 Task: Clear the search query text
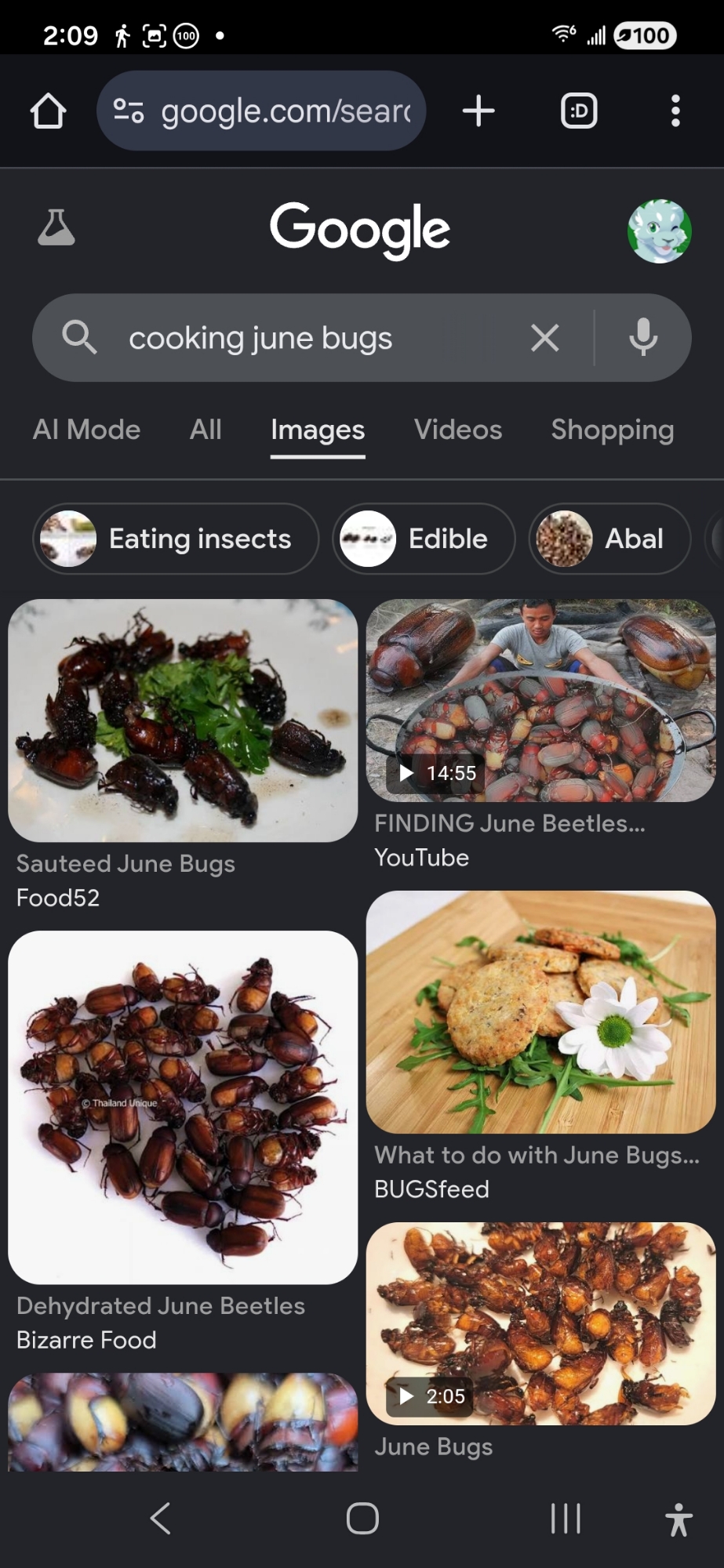pyautogui.click(x=544, y=338)
